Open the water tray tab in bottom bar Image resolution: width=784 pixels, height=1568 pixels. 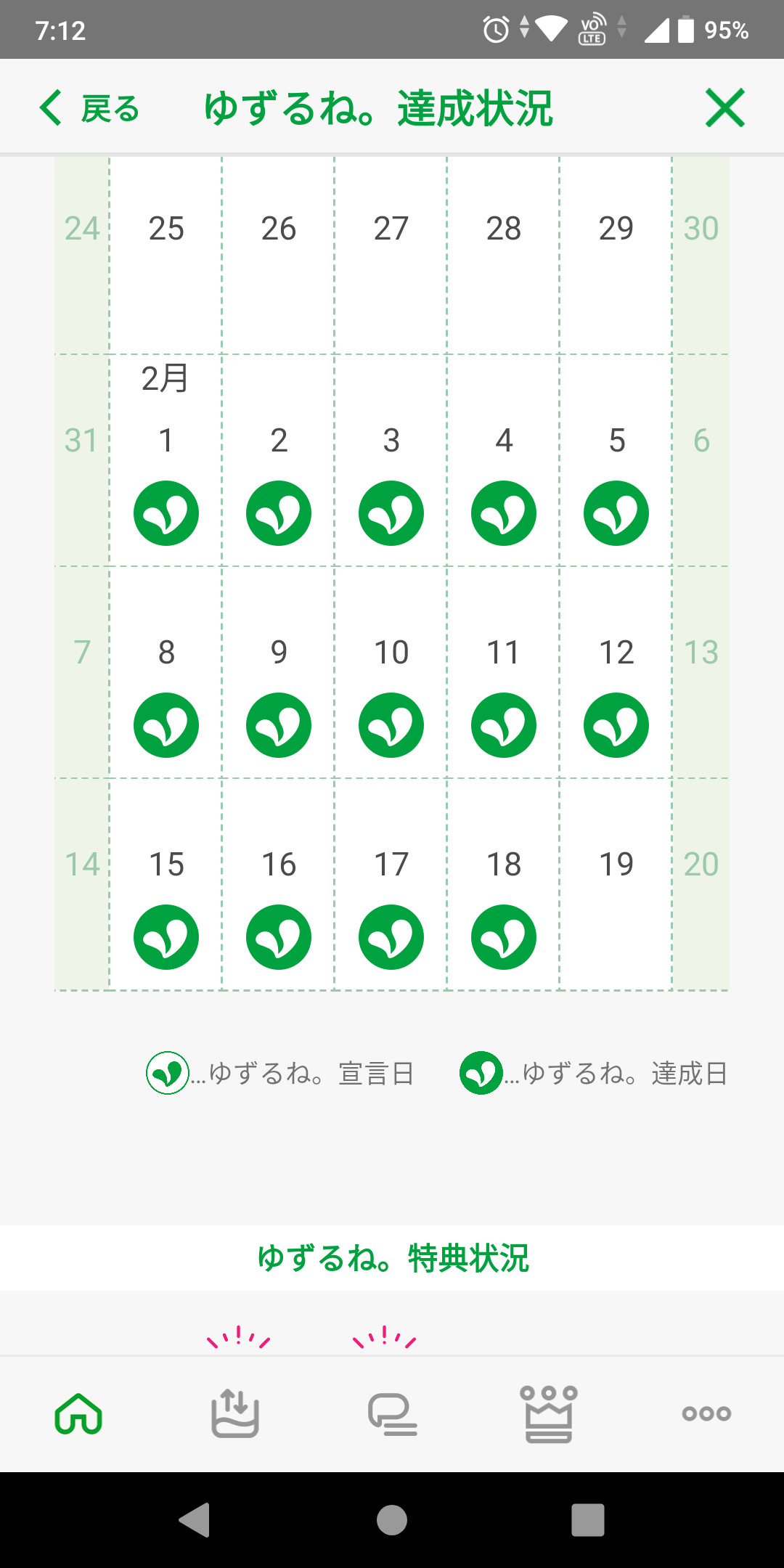[x=235, y=1413]
